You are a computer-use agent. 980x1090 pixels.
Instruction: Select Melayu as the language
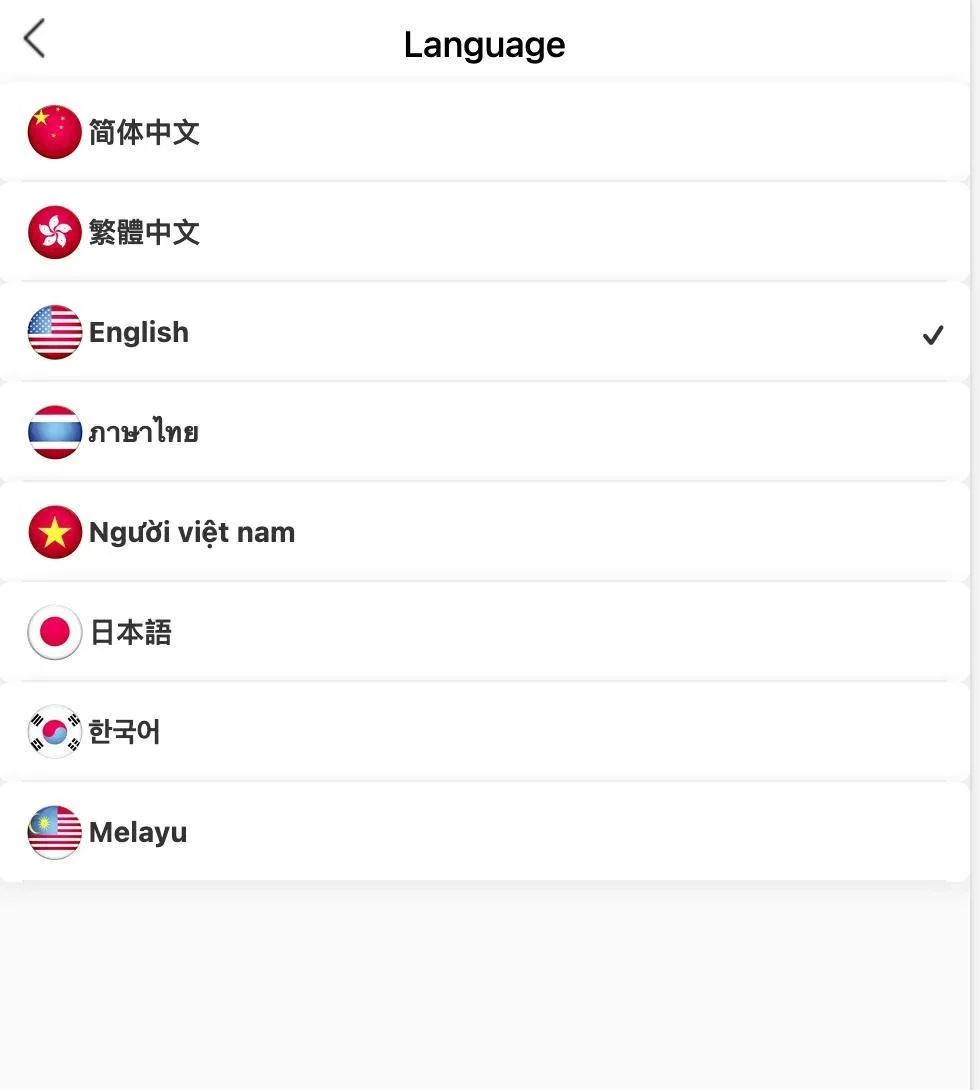(x=138, y=831)
